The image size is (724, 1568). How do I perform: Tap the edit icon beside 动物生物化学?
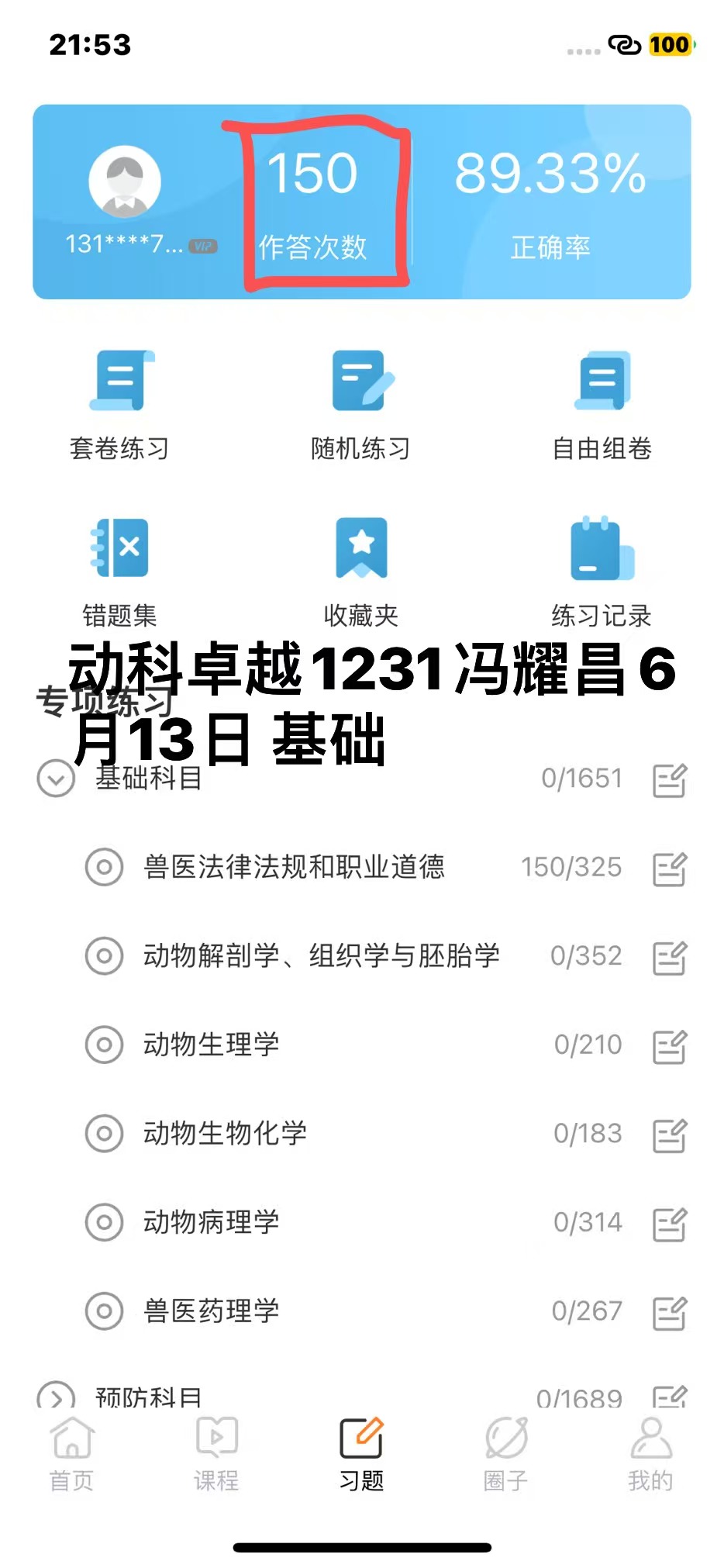pyautogui.click(x=670, y=1135)
